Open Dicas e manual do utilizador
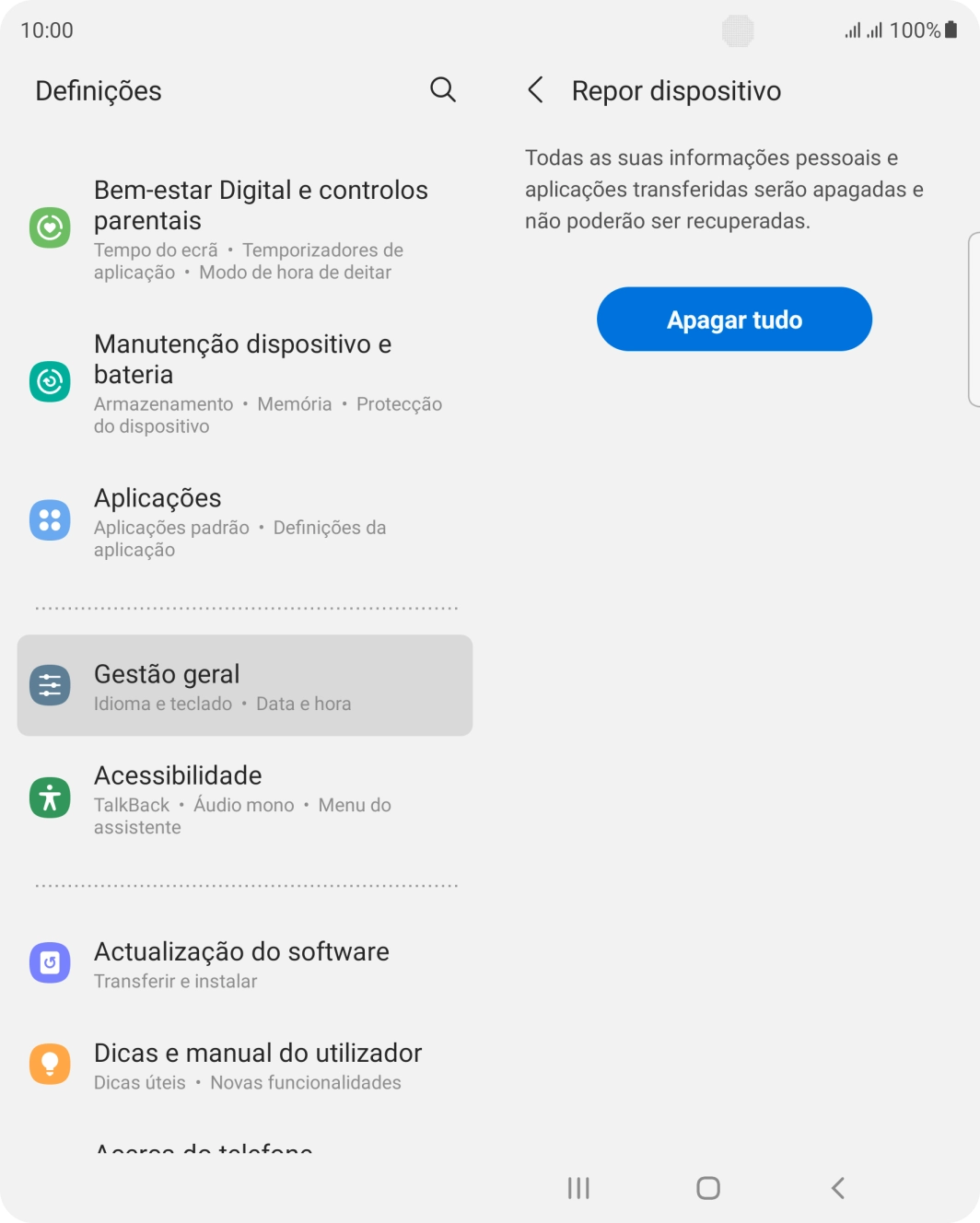 click(258, 1053)
